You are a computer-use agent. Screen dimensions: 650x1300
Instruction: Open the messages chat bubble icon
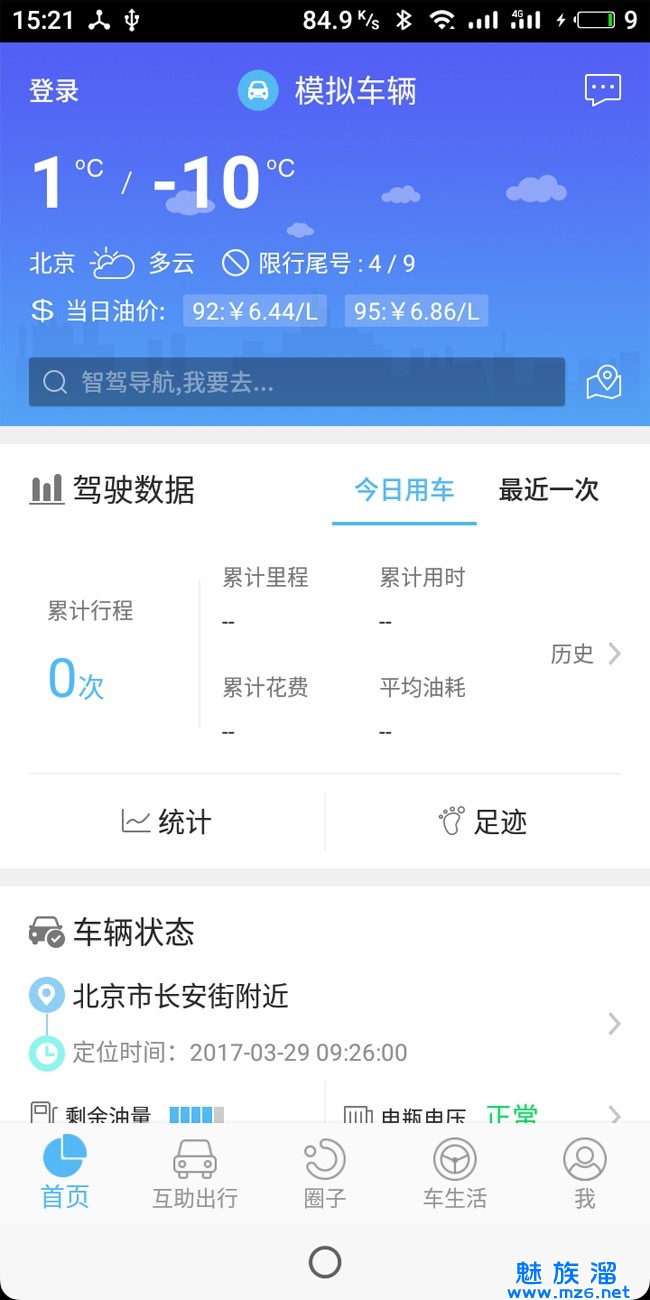[602, 91]
